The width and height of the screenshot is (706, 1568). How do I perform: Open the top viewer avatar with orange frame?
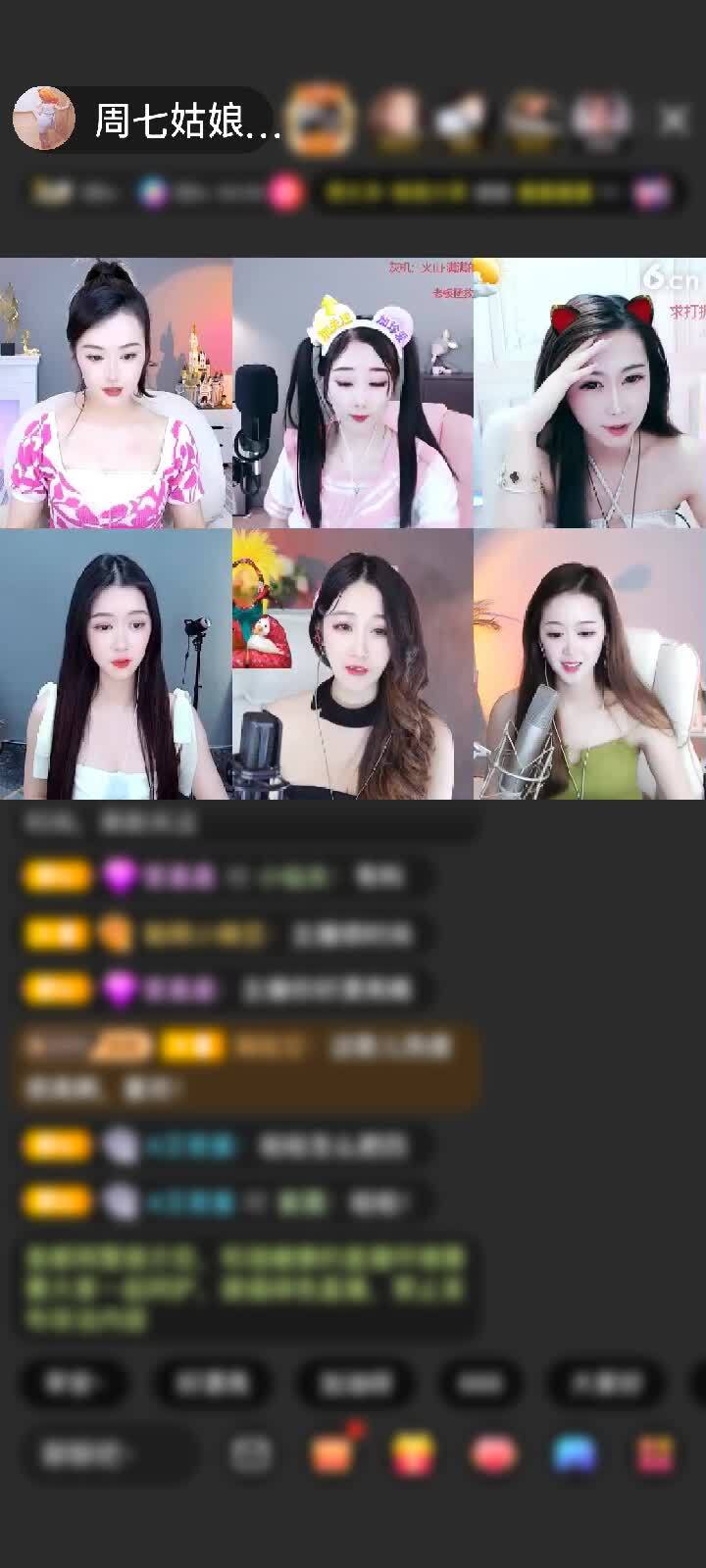[323, 119]
